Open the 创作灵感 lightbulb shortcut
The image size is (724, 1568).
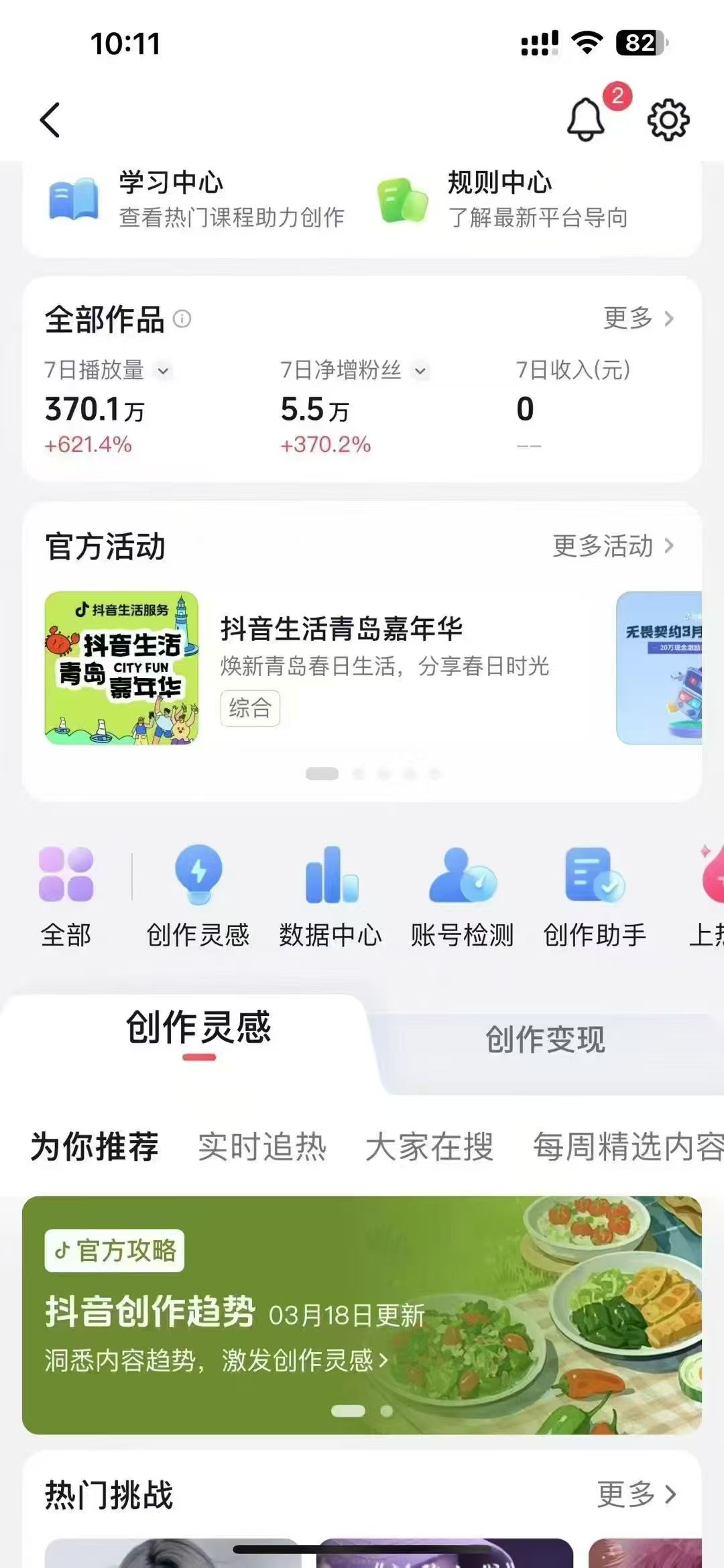198,897
